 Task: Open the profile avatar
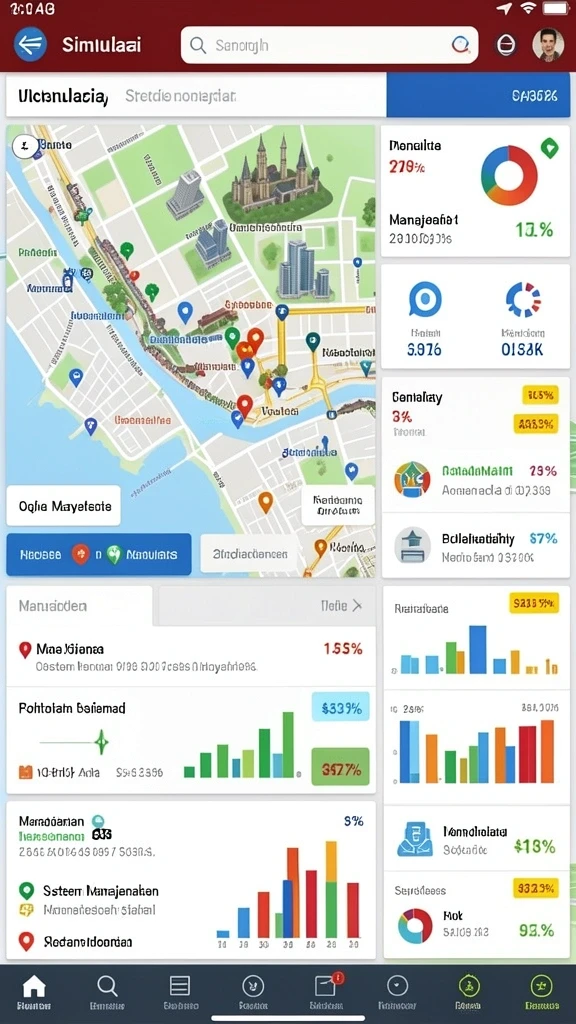click(548, 45)
